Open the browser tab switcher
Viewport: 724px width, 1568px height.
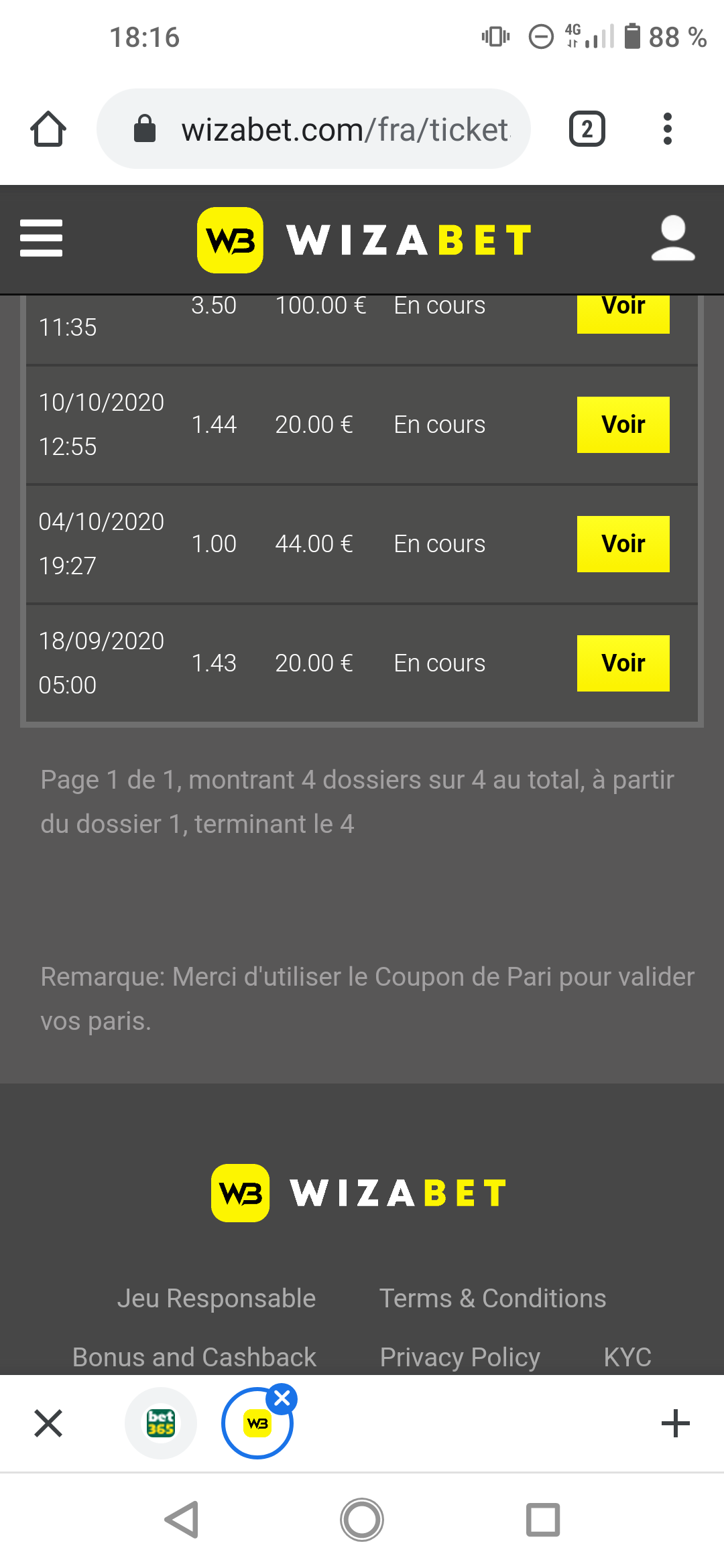587,129
